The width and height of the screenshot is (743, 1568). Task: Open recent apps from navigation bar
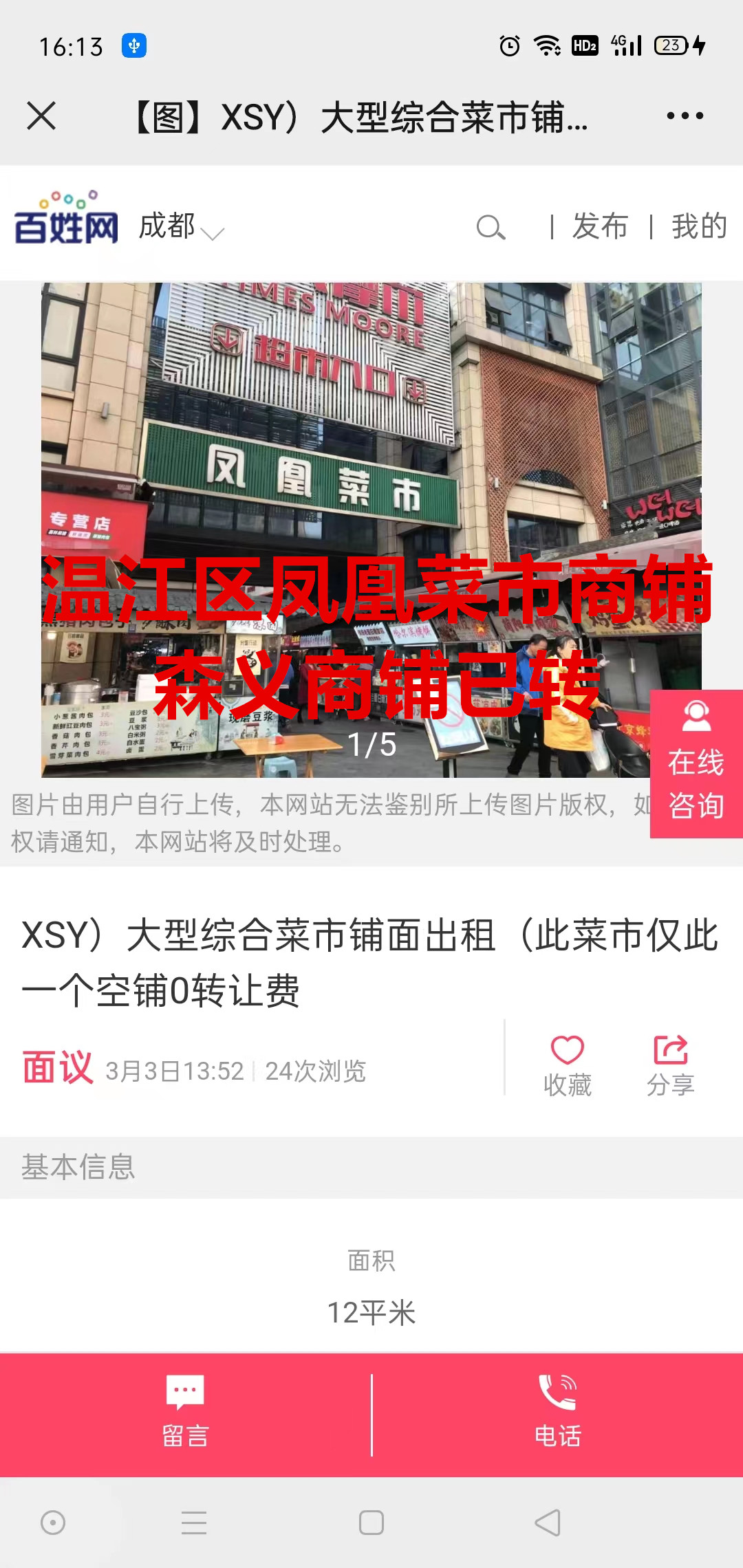[194, 1523]
